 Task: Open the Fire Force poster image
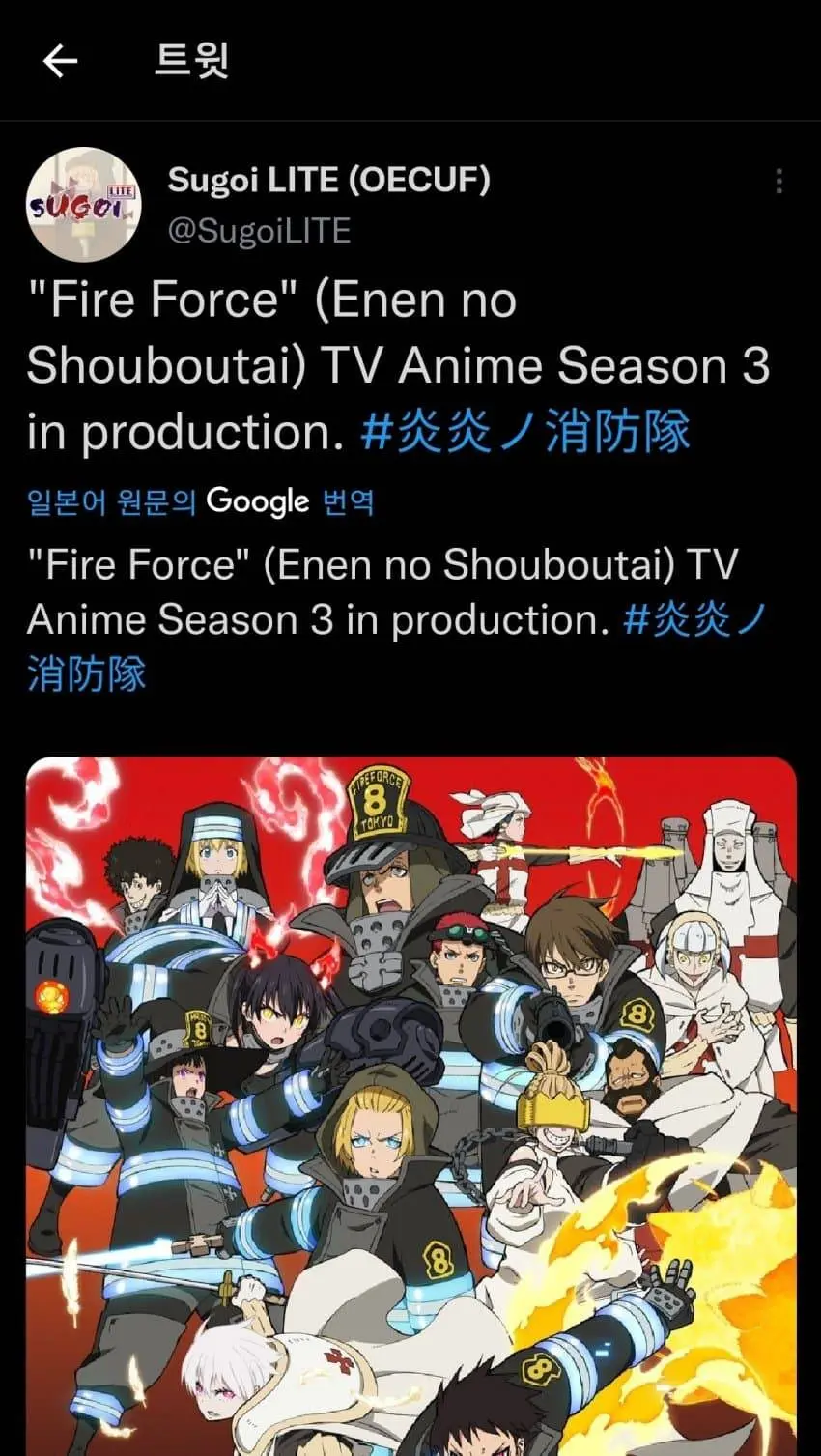click(411, 1101)
